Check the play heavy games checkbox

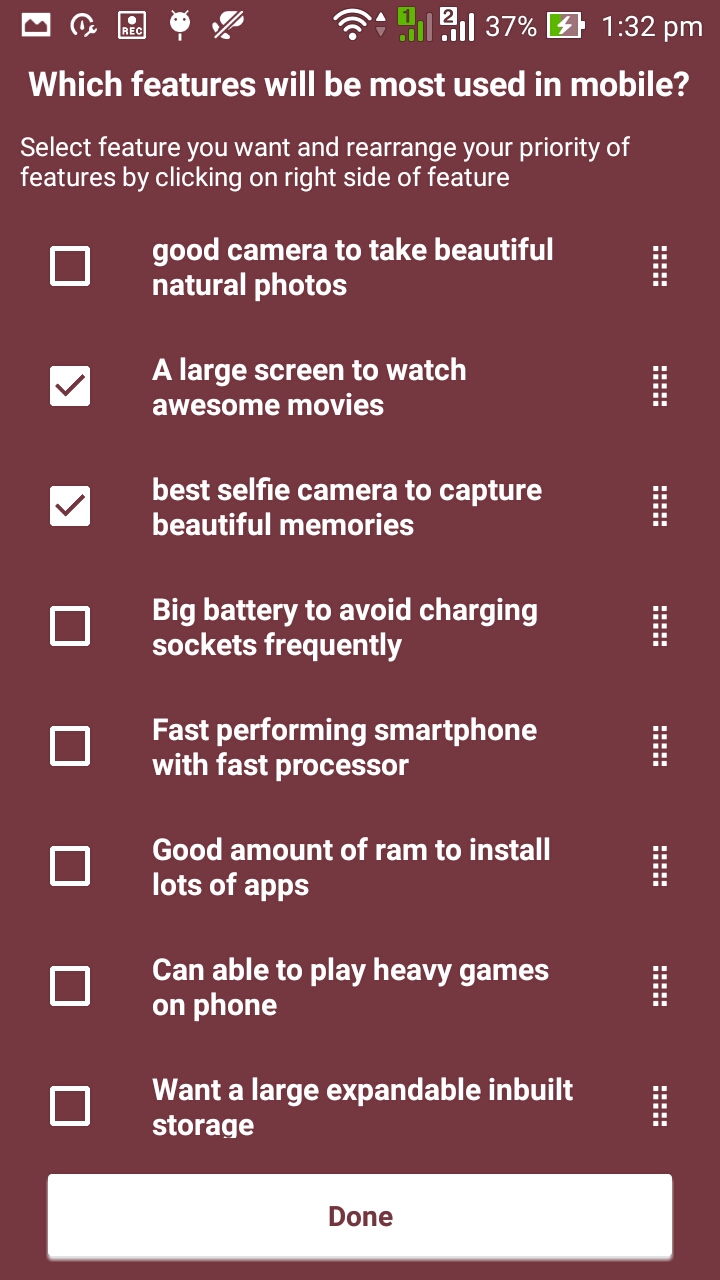point(70,987)
